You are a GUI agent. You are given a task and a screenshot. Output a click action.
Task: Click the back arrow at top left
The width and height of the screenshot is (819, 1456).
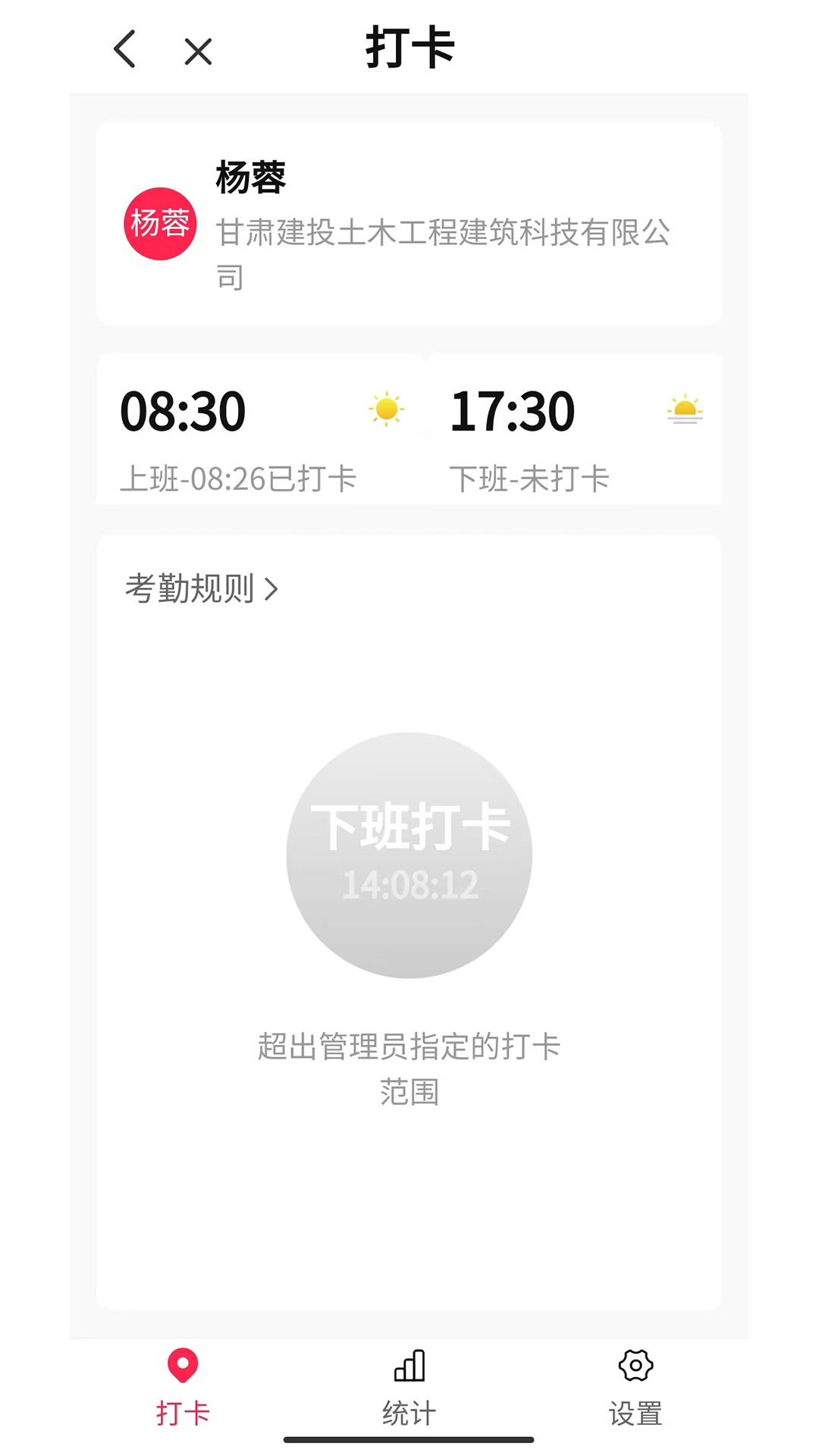click(125, 49)
